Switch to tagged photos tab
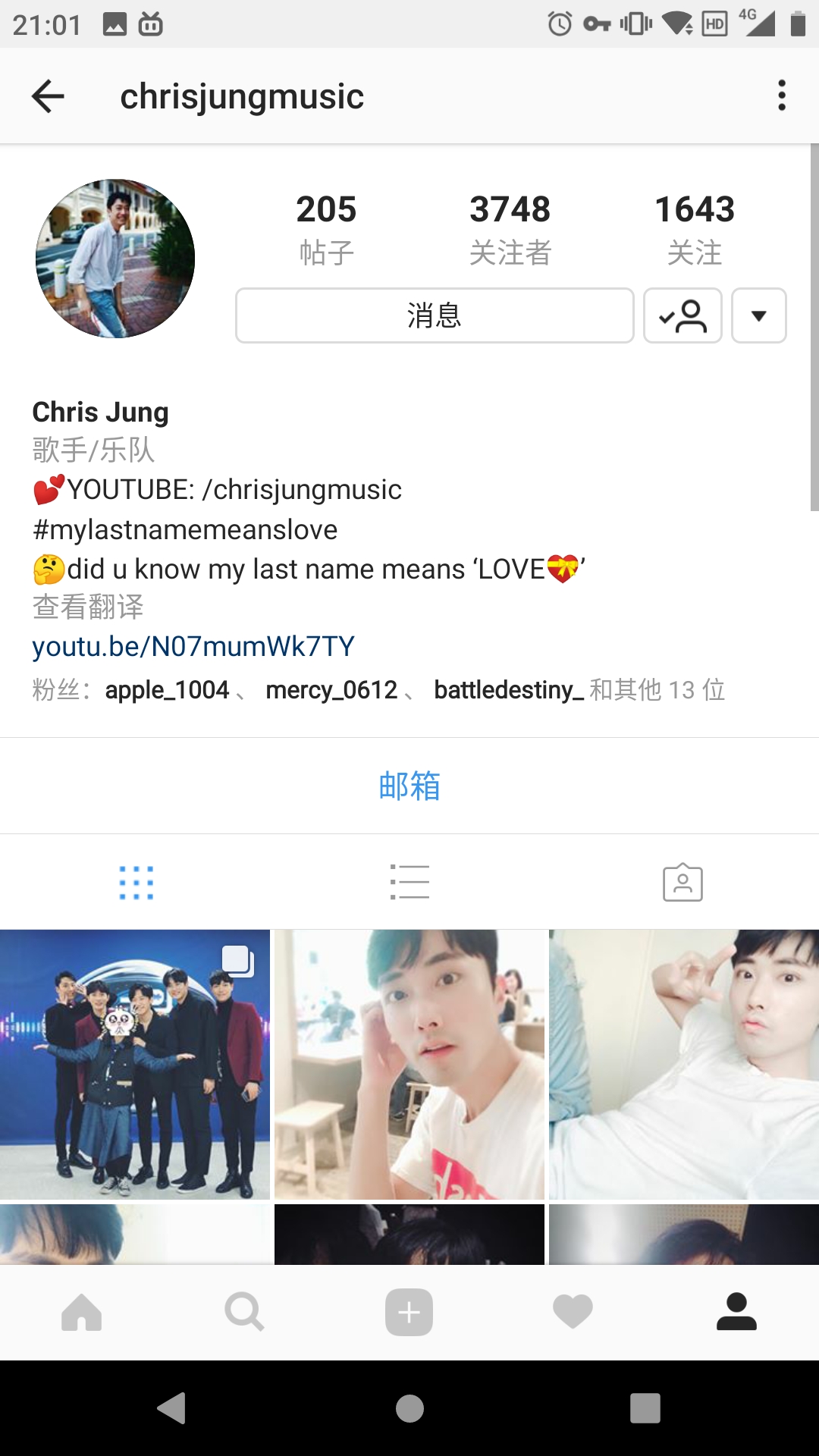The height and width of the screenshot is (1456, 819). (x=682, y=883)
